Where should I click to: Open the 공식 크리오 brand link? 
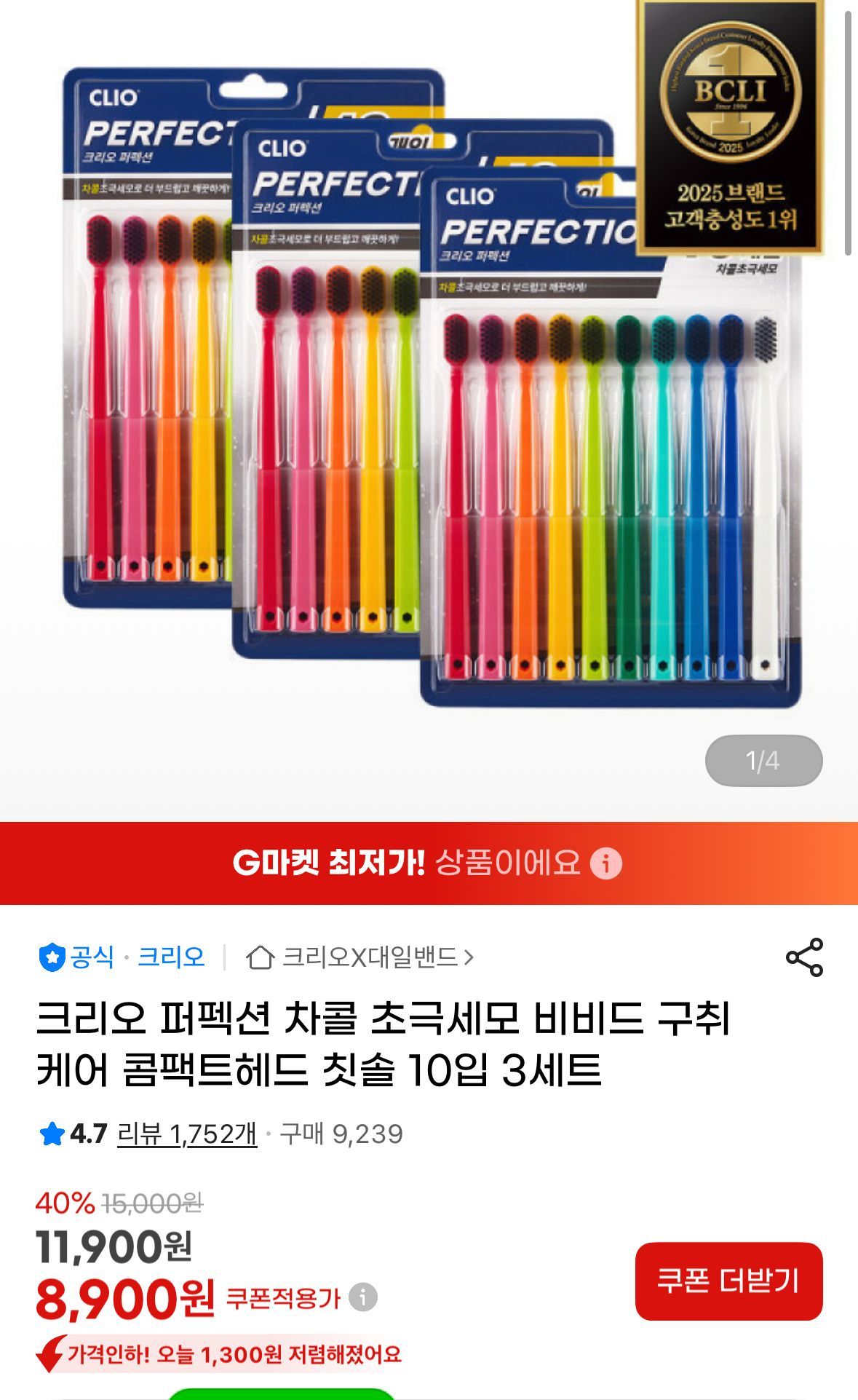pos(122,957)
